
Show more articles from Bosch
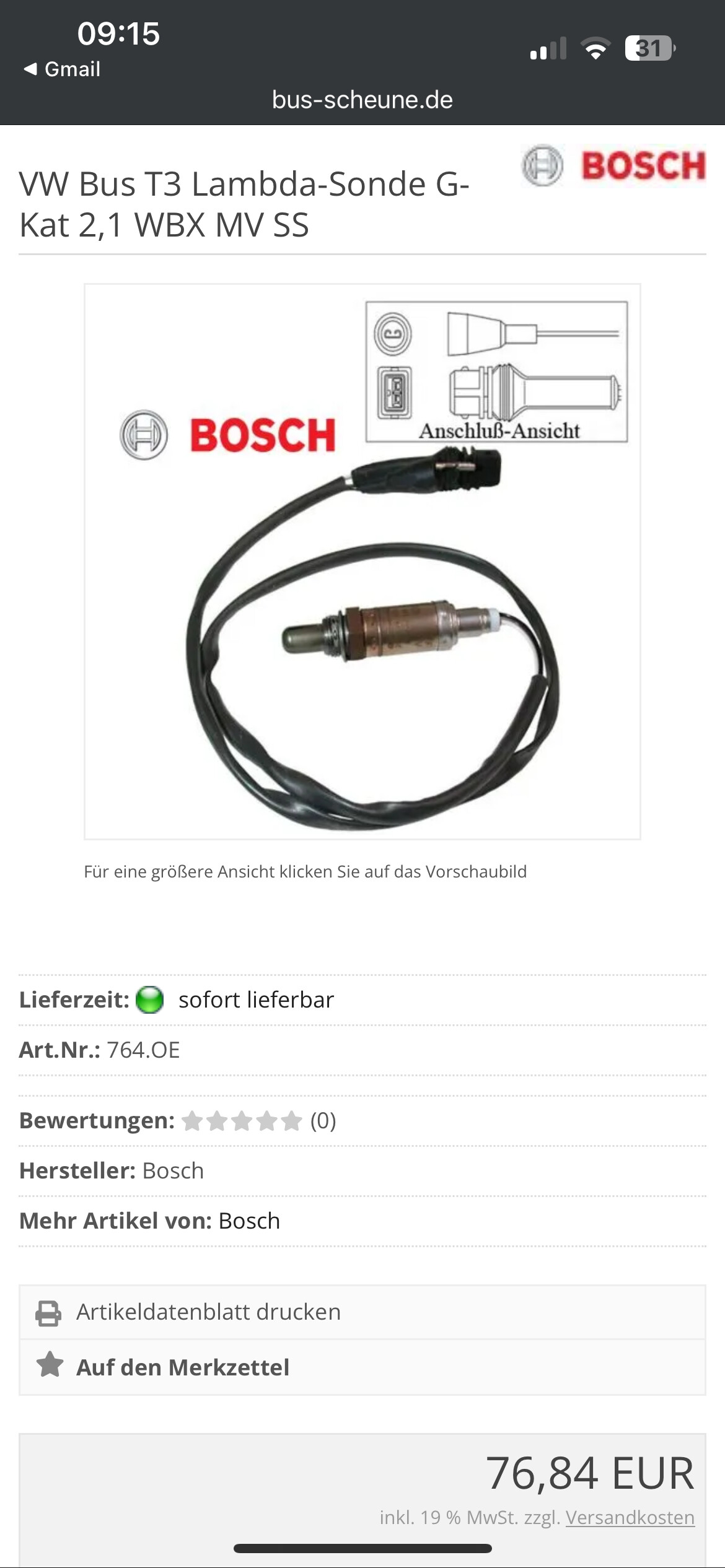(x=249, y=1221)
